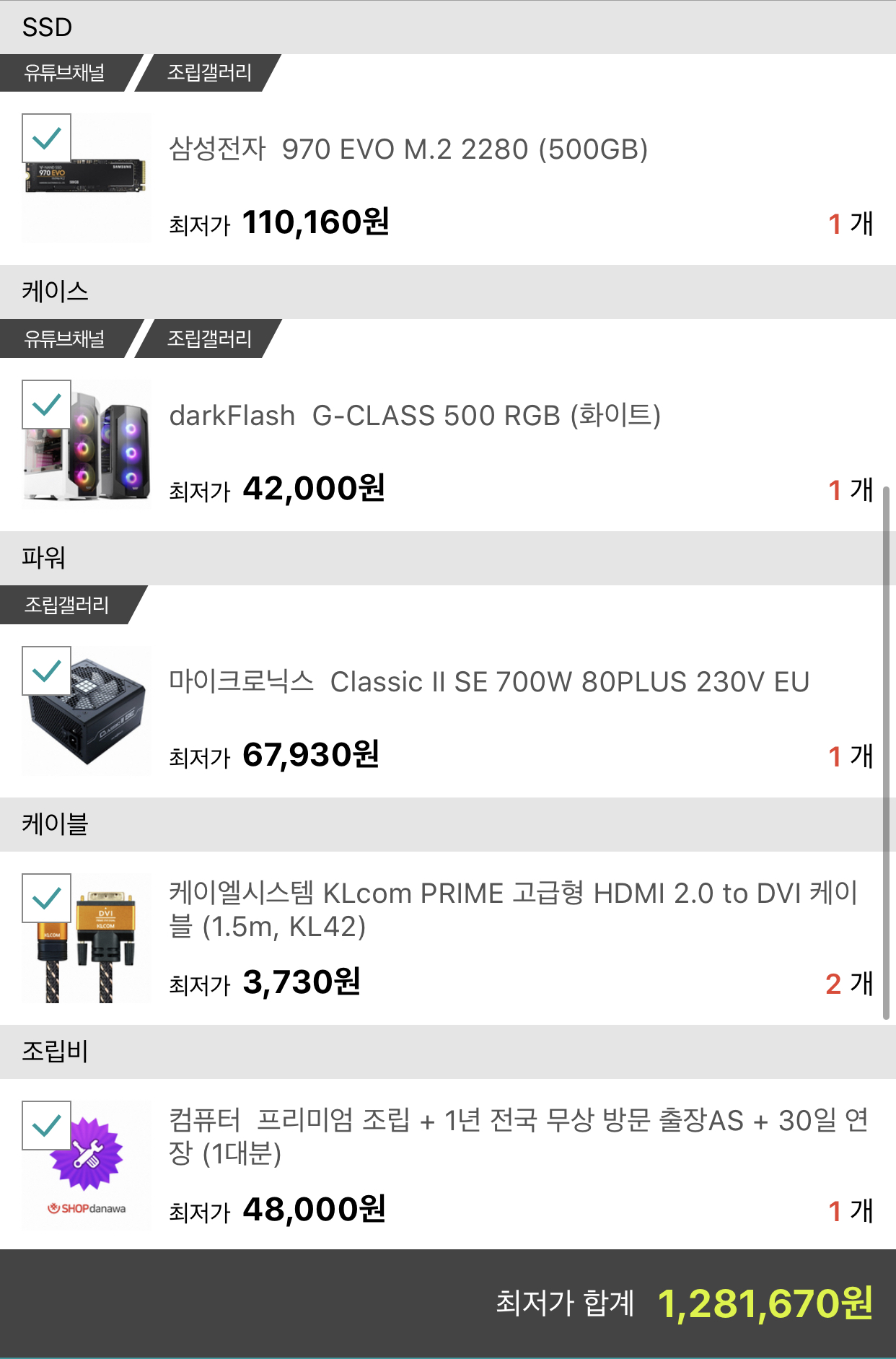Uncheck the premium assembly service checkbox

[x=47, y=1125]
